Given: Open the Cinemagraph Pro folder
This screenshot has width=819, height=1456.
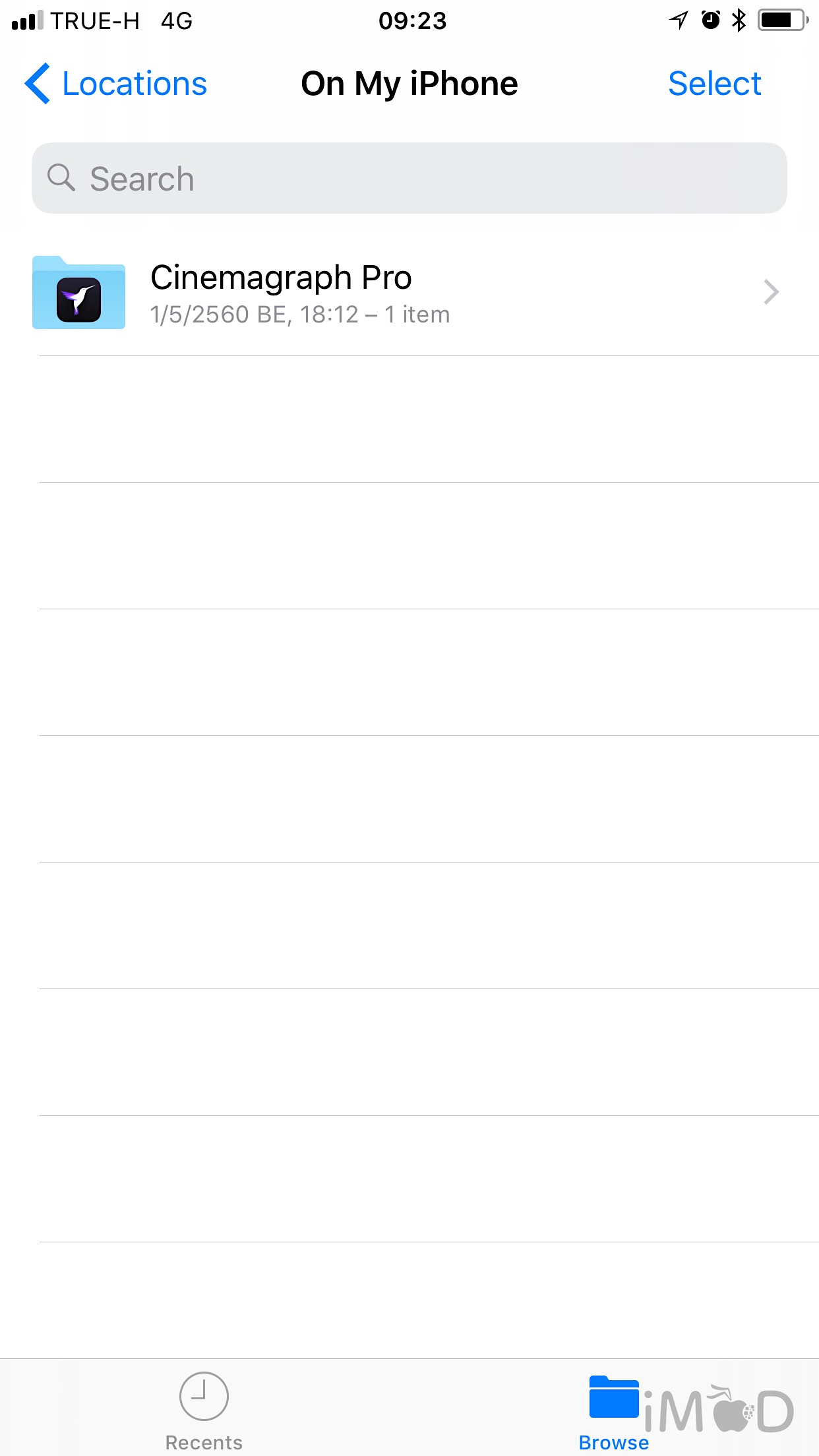Looking at the screenshot, I should click(409, 293).
